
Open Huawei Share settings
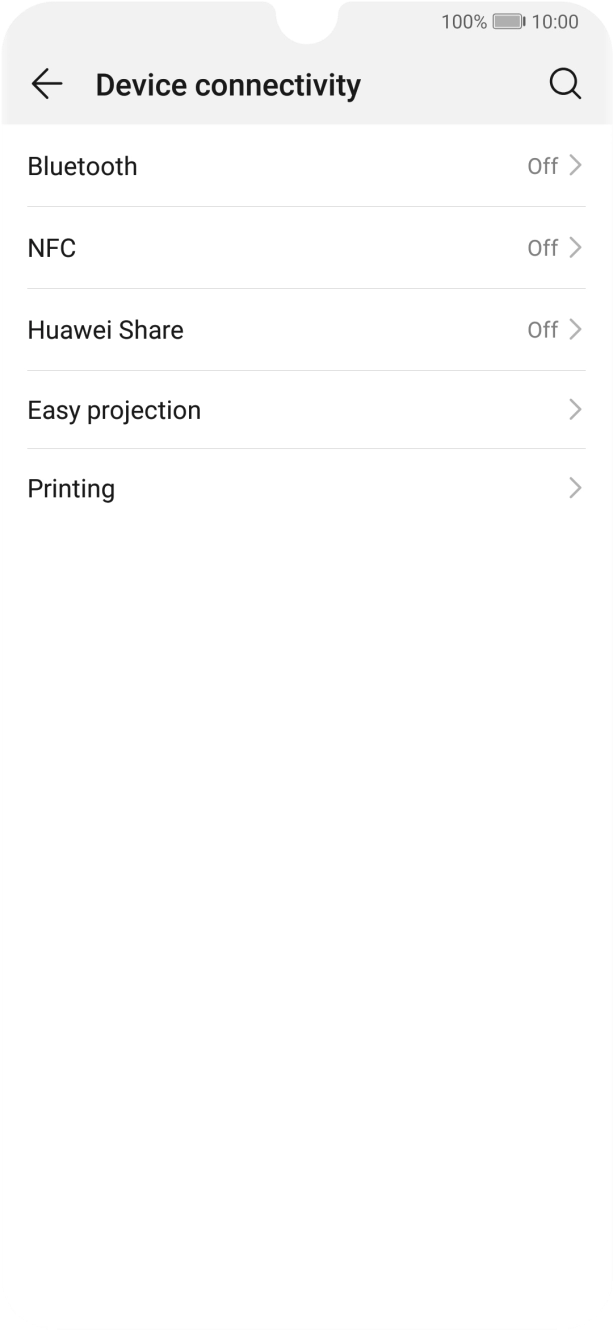click(x=306, y=330)
